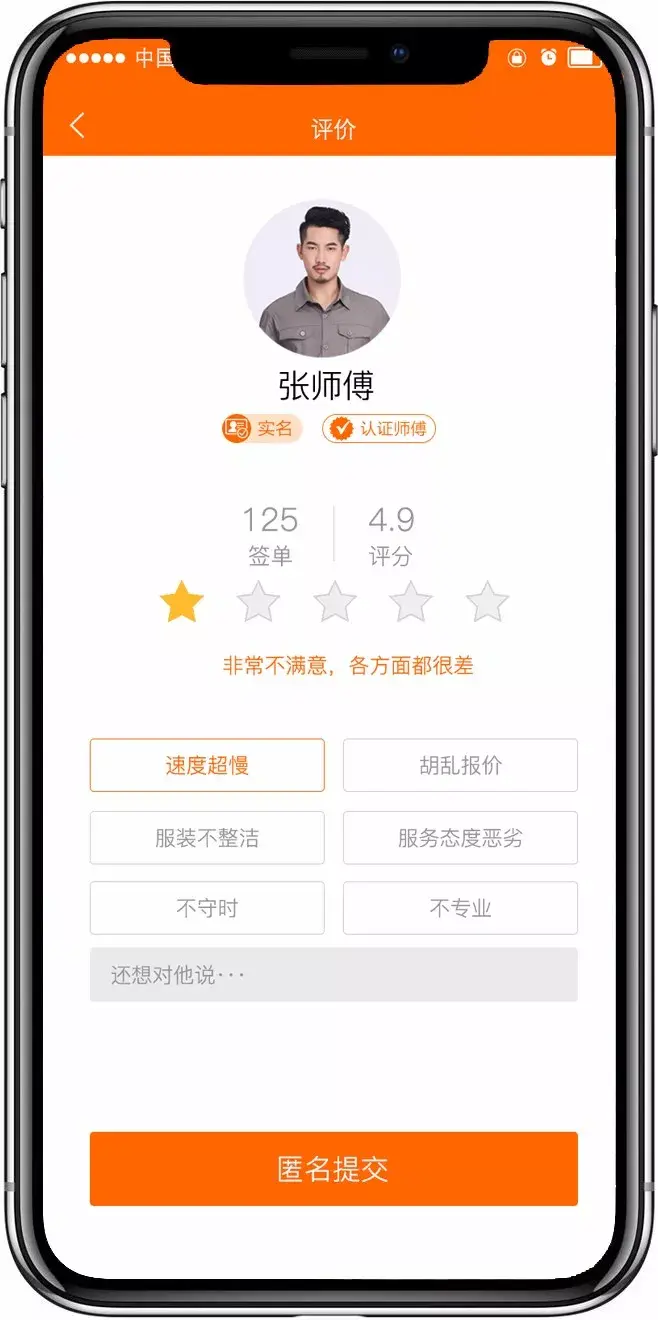Rate with the first star
Viewport: 658px width, 1320px height.
click(182, 603)
